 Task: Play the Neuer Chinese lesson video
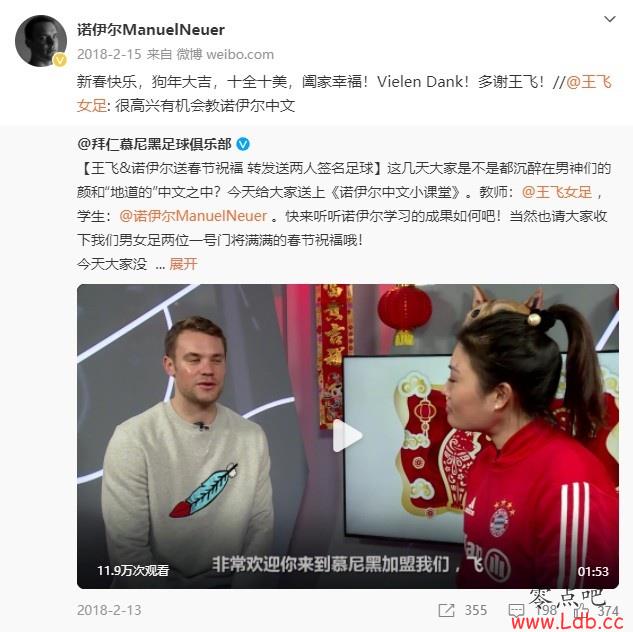(x=347, y=436)
